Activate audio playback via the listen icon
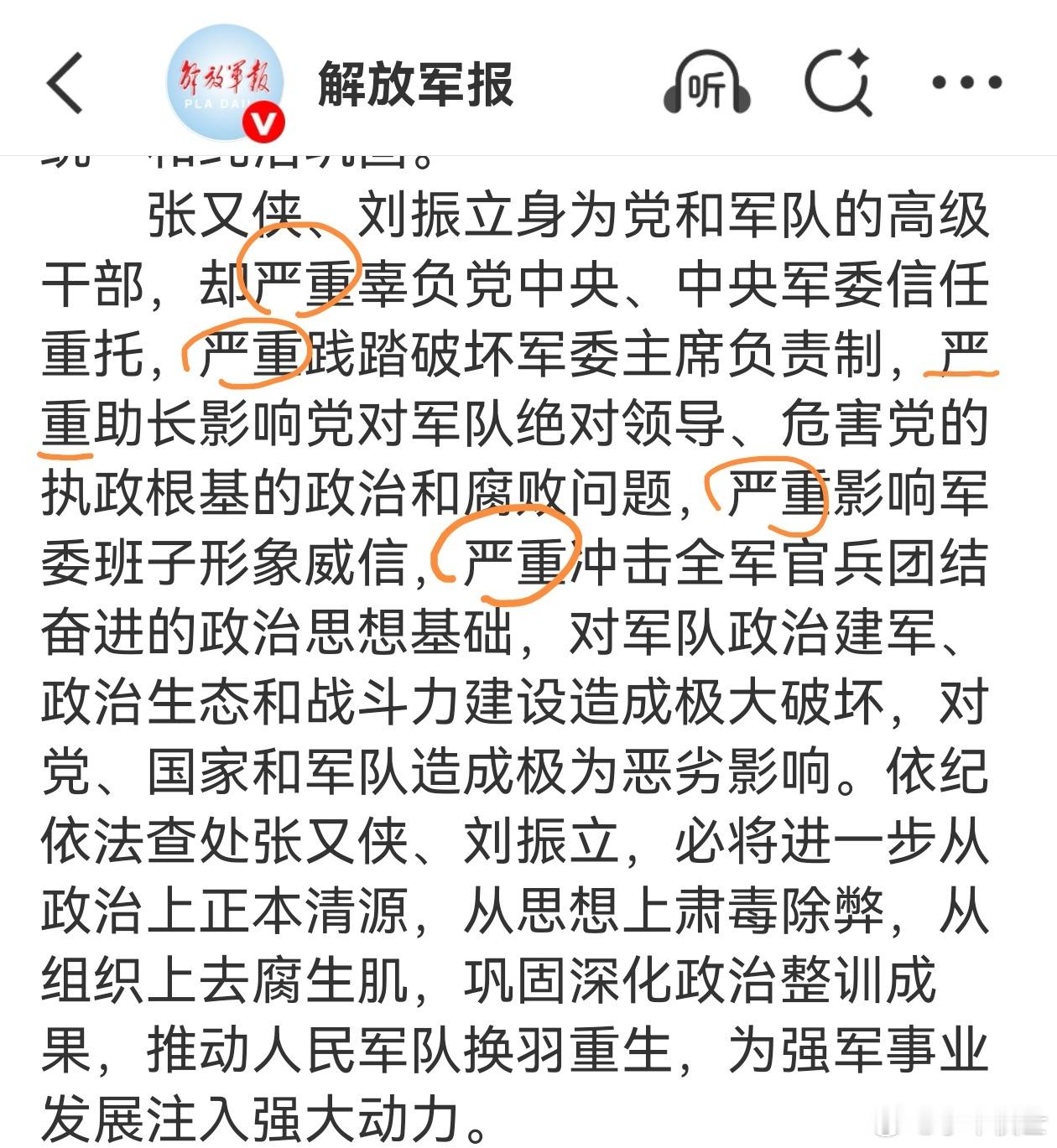Image resolution: width=1057 pixels, height=1148 pixels. point(707,83)
